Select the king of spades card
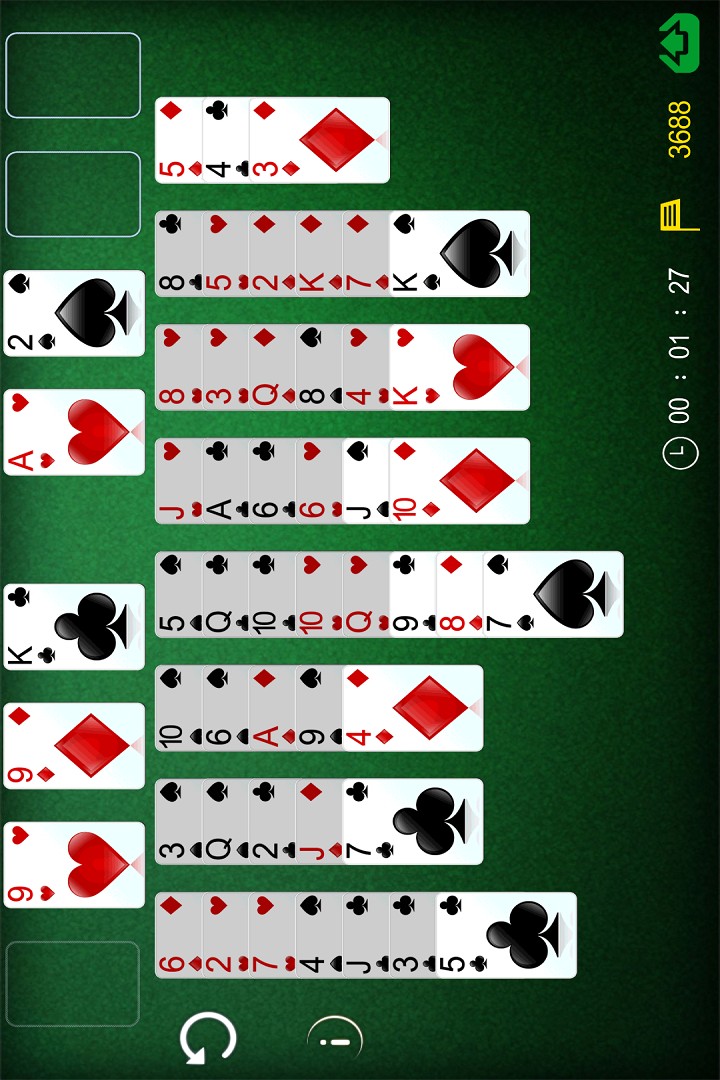Viewport: 720px width, 1080px height. 460,254
